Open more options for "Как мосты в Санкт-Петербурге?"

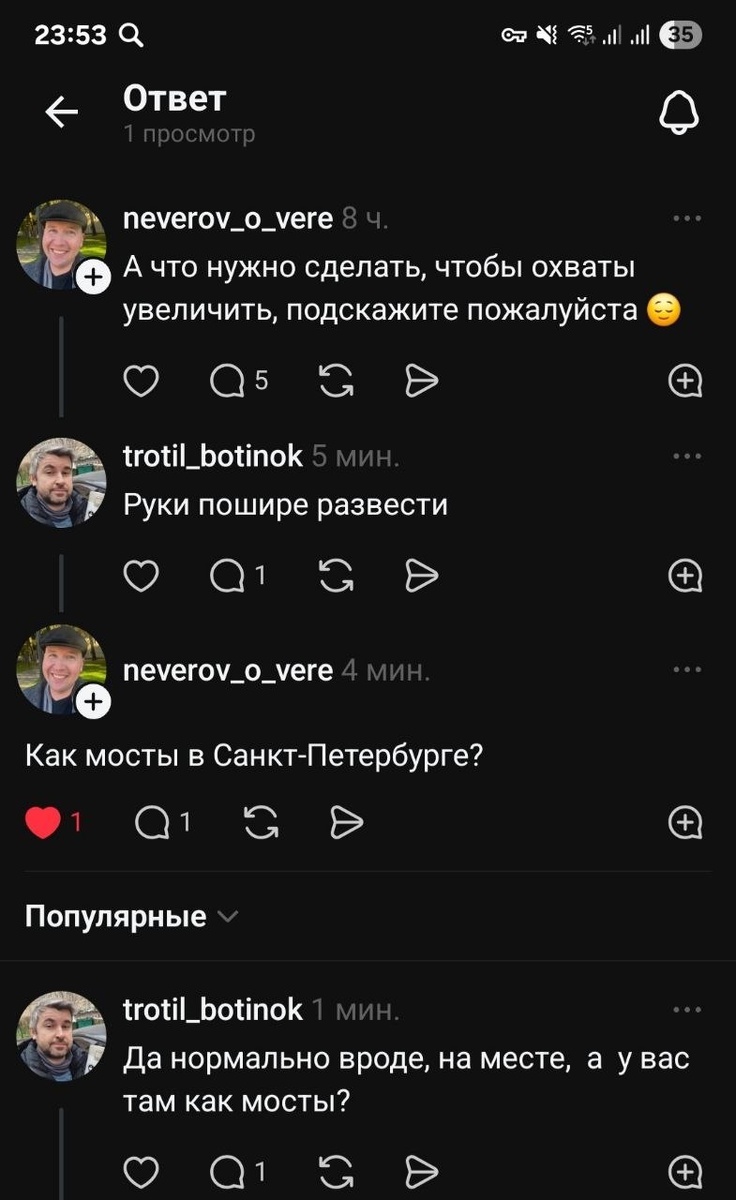(687, 669)
